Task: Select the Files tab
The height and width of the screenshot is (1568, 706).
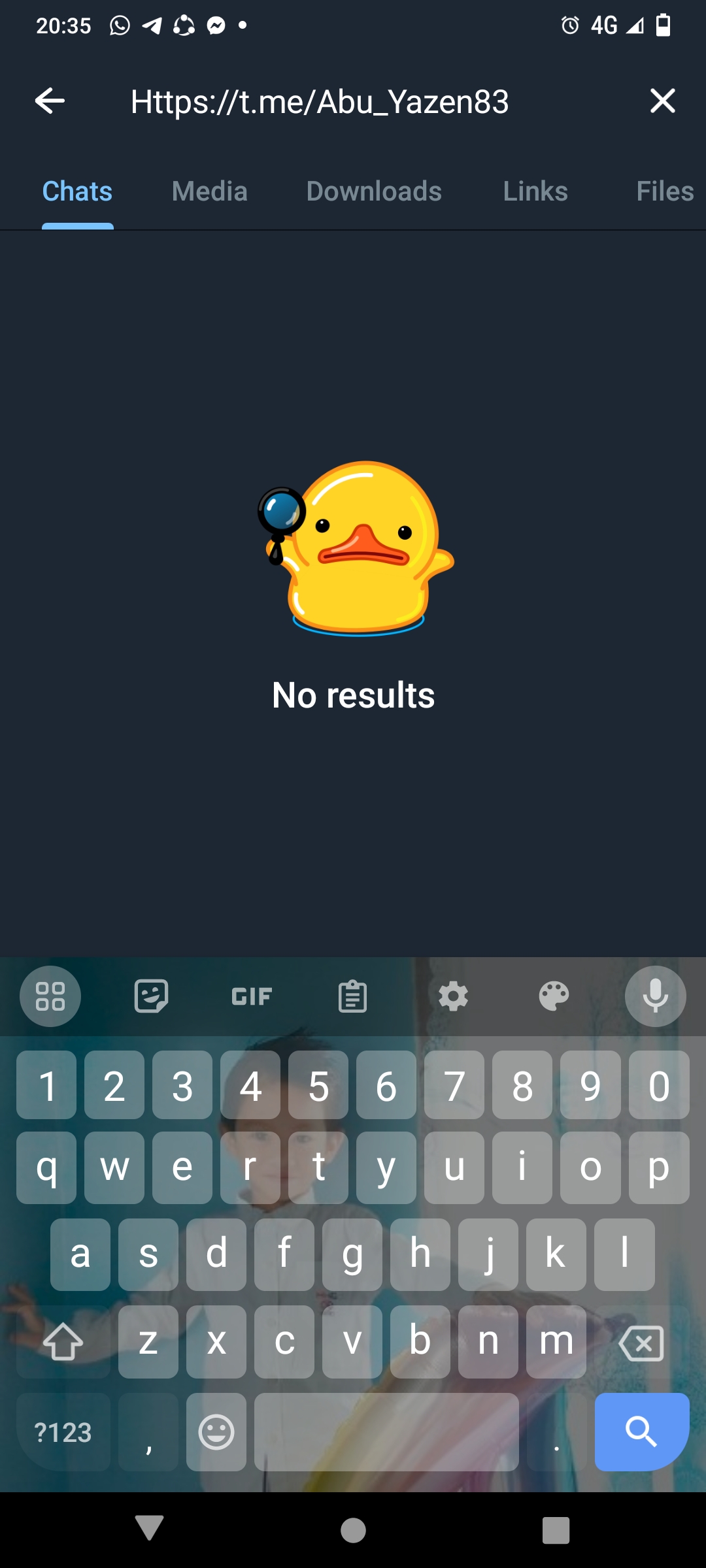Action: pyautogui.click(x=665, y=191)
